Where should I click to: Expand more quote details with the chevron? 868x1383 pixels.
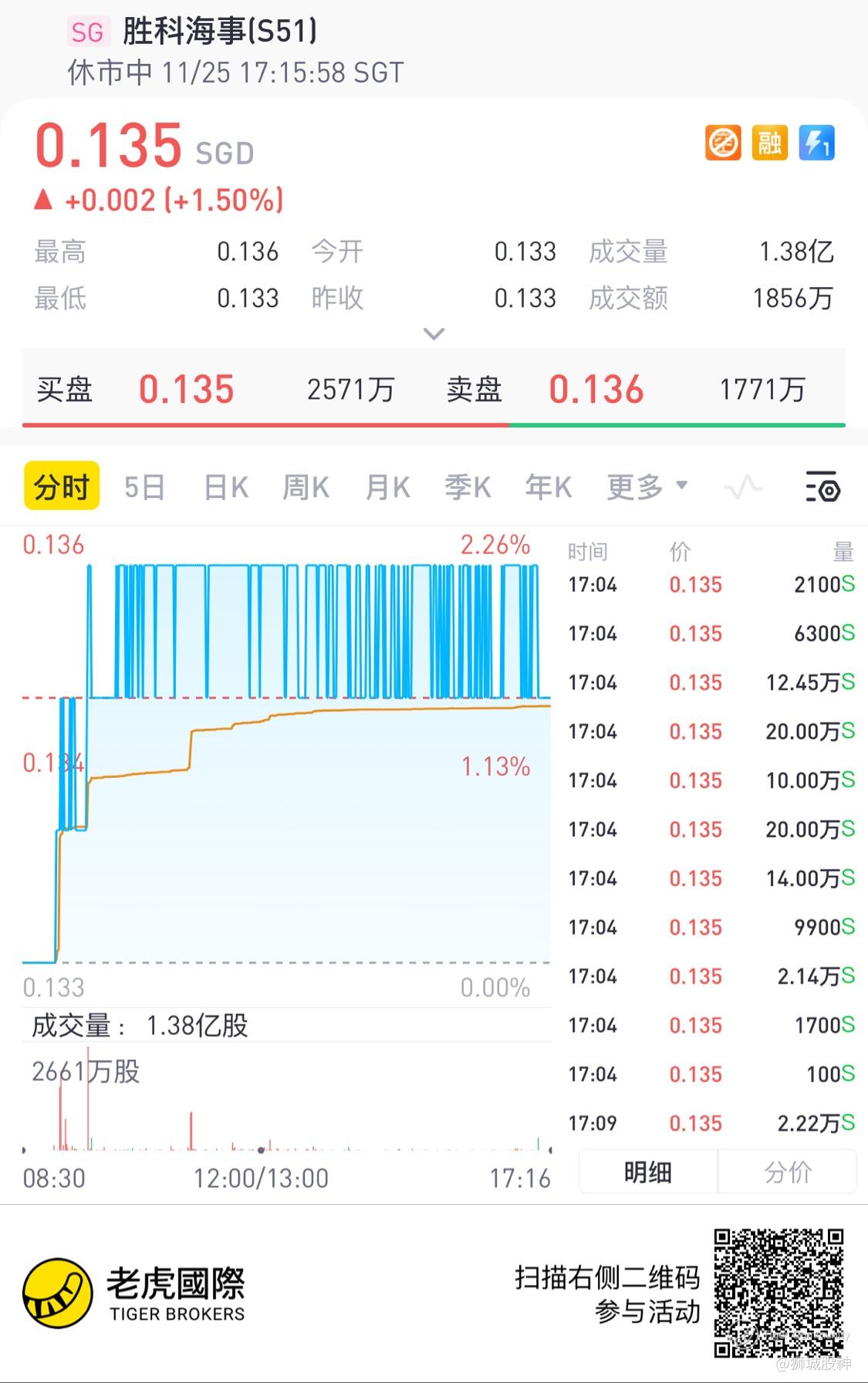pos(434,334)
